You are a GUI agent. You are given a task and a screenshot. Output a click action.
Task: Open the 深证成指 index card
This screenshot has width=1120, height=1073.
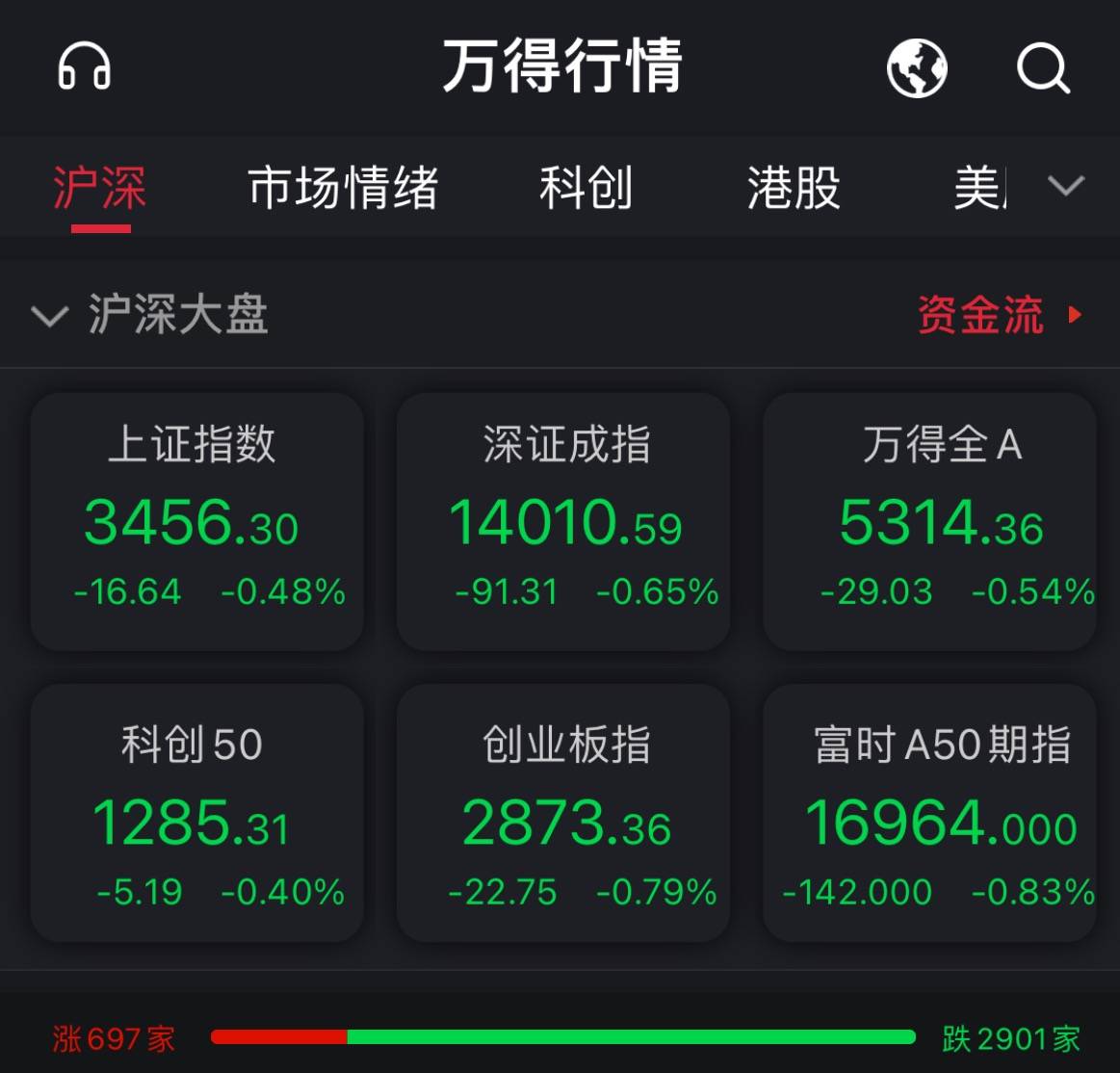click(x=563, y=521)
